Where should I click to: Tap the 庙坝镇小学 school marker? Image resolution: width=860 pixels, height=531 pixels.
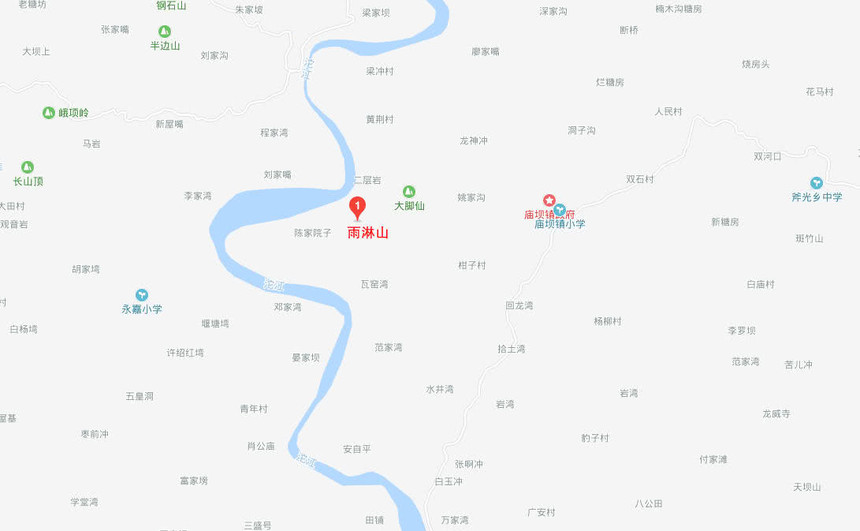[559, 211]
